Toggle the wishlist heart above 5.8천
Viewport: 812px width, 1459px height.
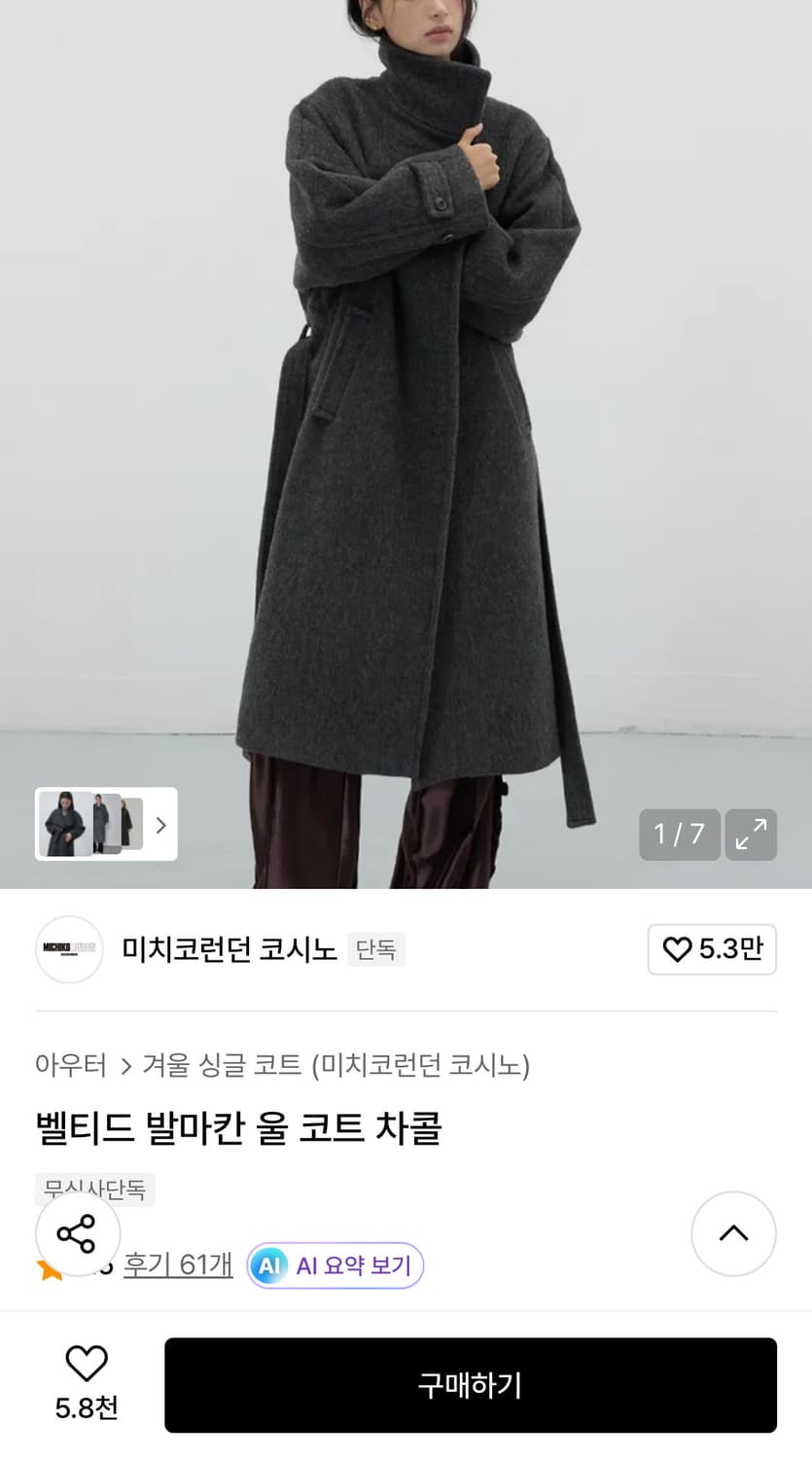click(x=87, y=1366)
